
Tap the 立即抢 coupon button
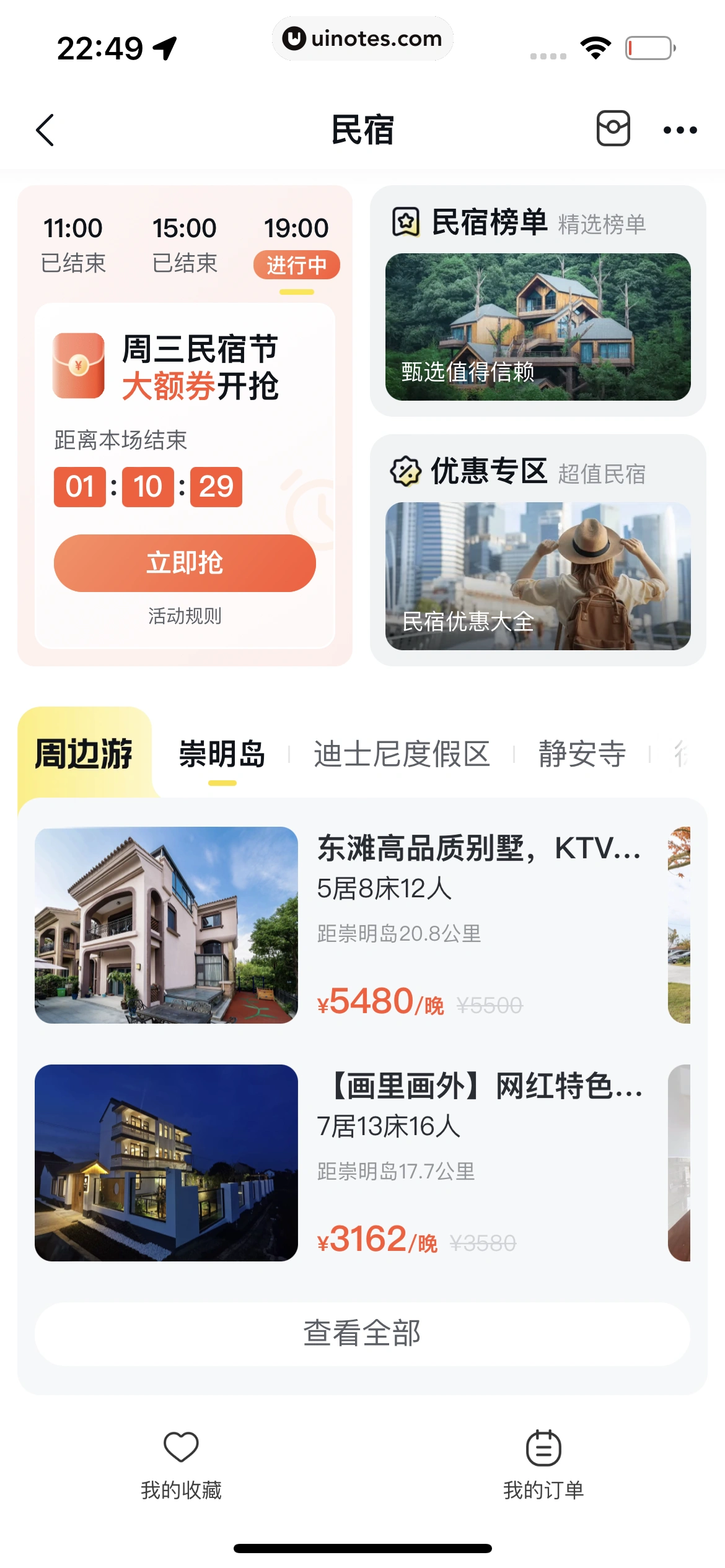(x=185, y=563)
